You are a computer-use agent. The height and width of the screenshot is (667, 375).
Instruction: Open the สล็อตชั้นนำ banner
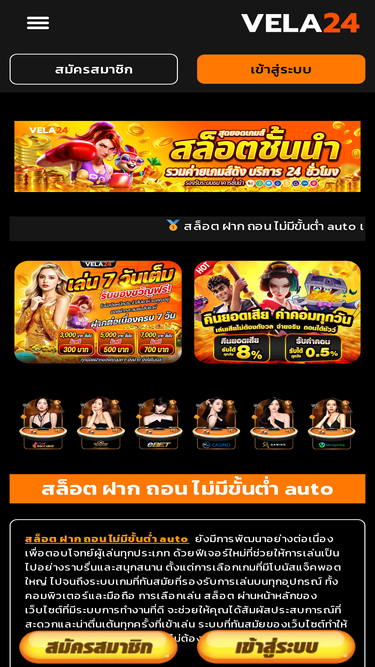click(x=188, y=157)
